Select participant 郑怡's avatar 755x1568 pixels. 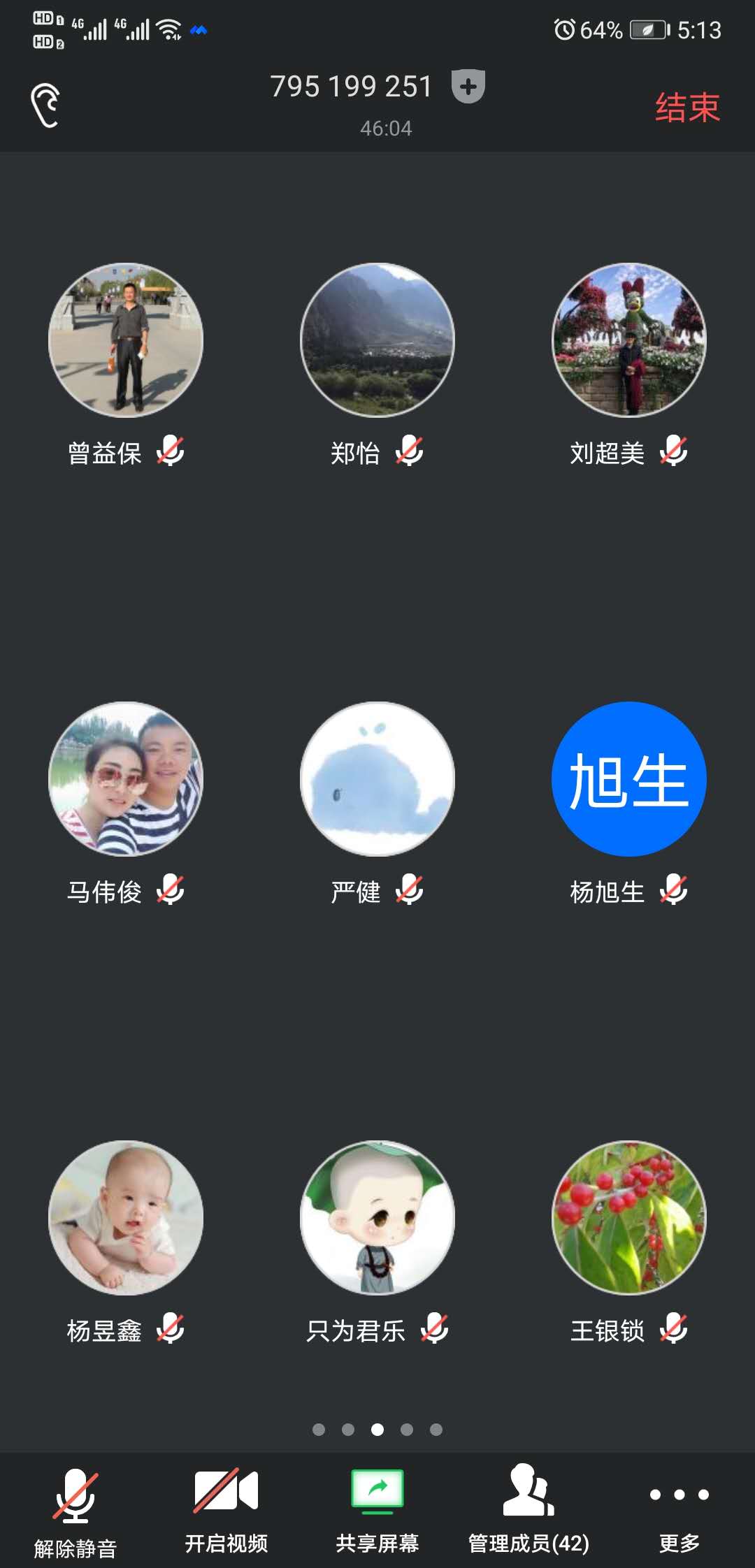tap(377, 340)
